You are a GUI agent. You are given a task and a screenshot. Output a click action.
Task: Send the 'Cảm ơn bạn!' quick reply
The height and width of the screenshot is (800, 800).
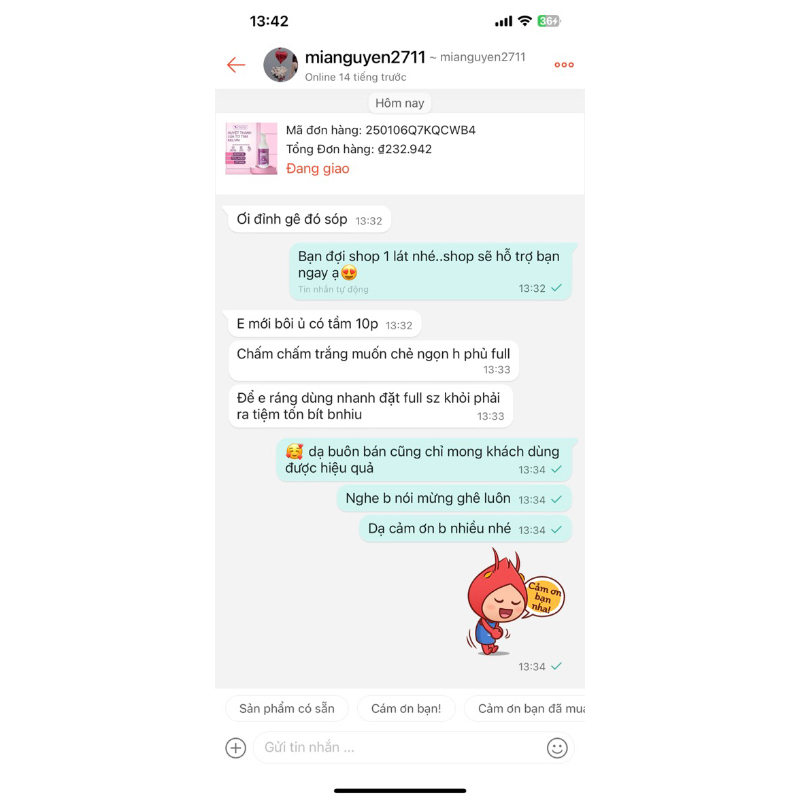[x=406, y=708]
